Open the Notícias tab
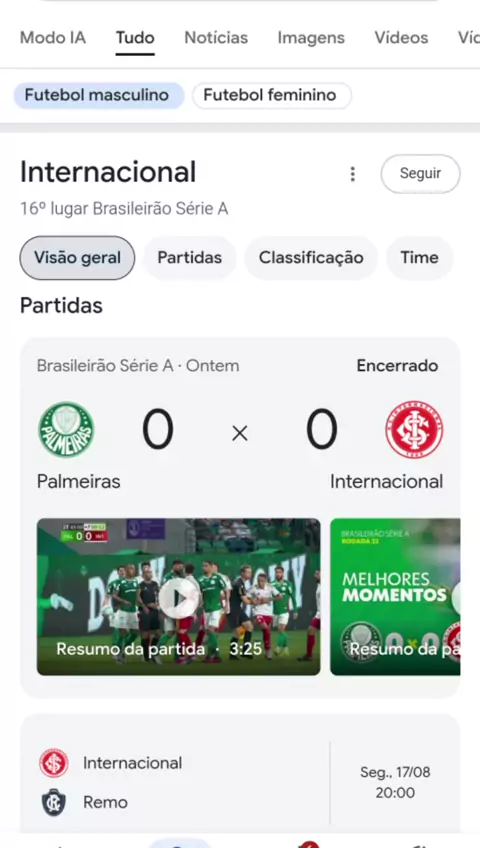The image size is (480, 848). pyautogui.click(x=216, y=38)
